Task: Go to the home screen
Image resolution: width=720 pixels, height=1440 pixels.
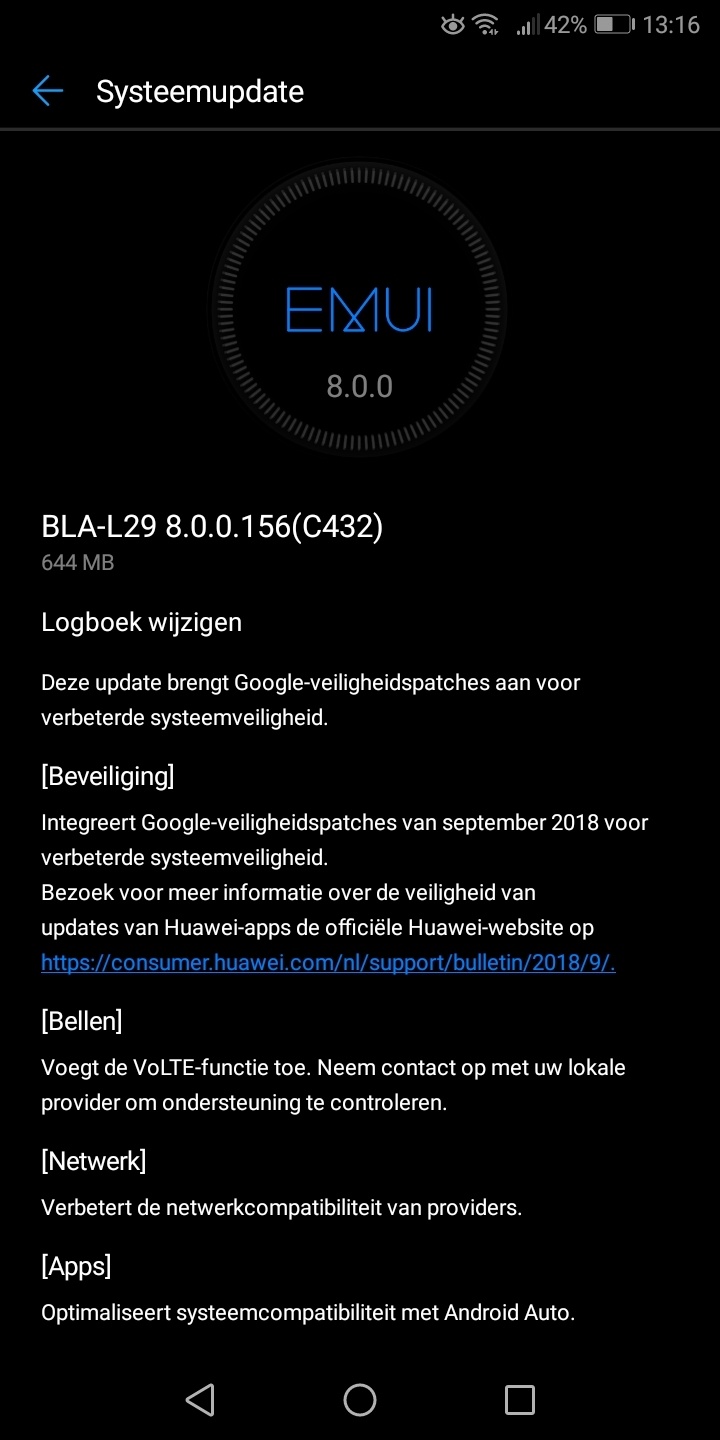Action: 360,1399
